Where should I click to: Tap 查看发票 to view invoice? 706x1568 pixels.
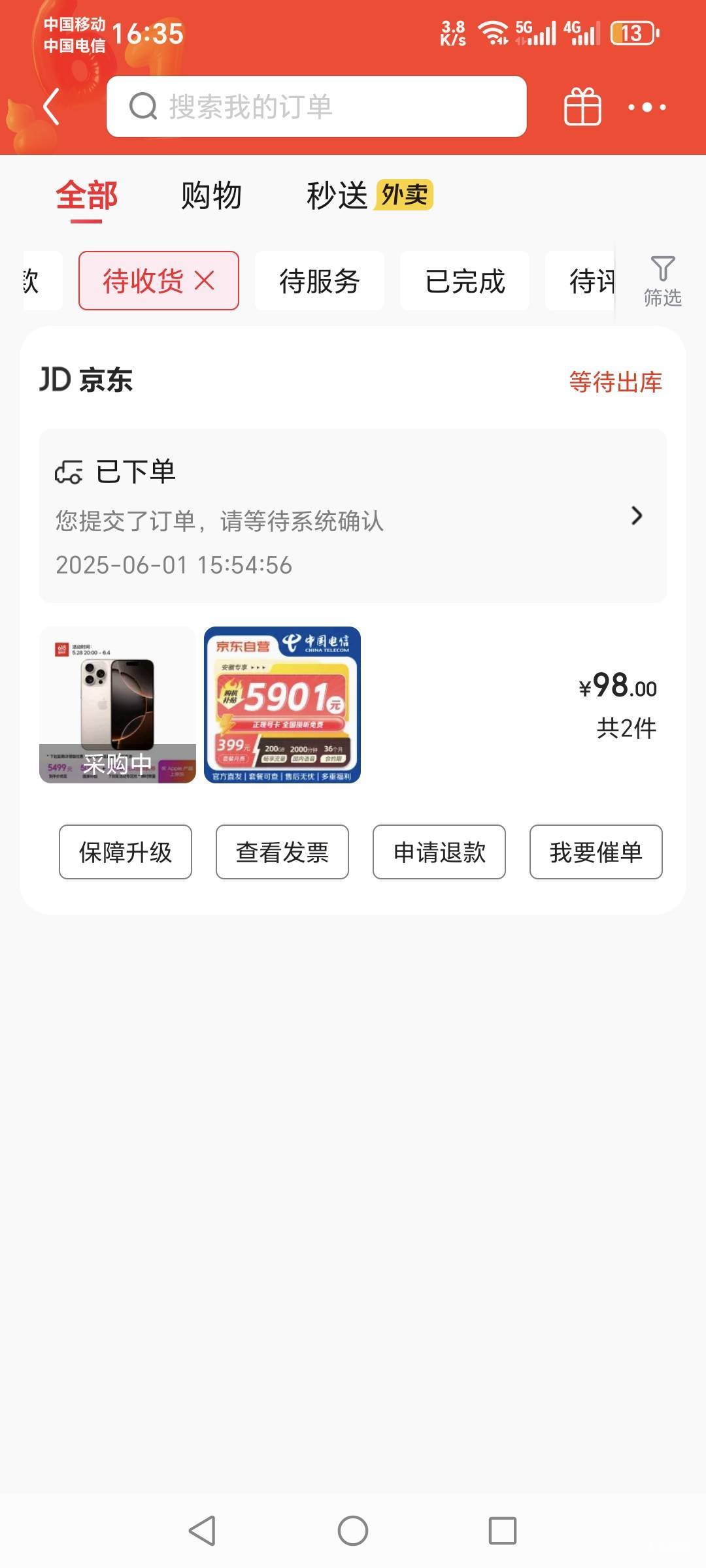282,852
